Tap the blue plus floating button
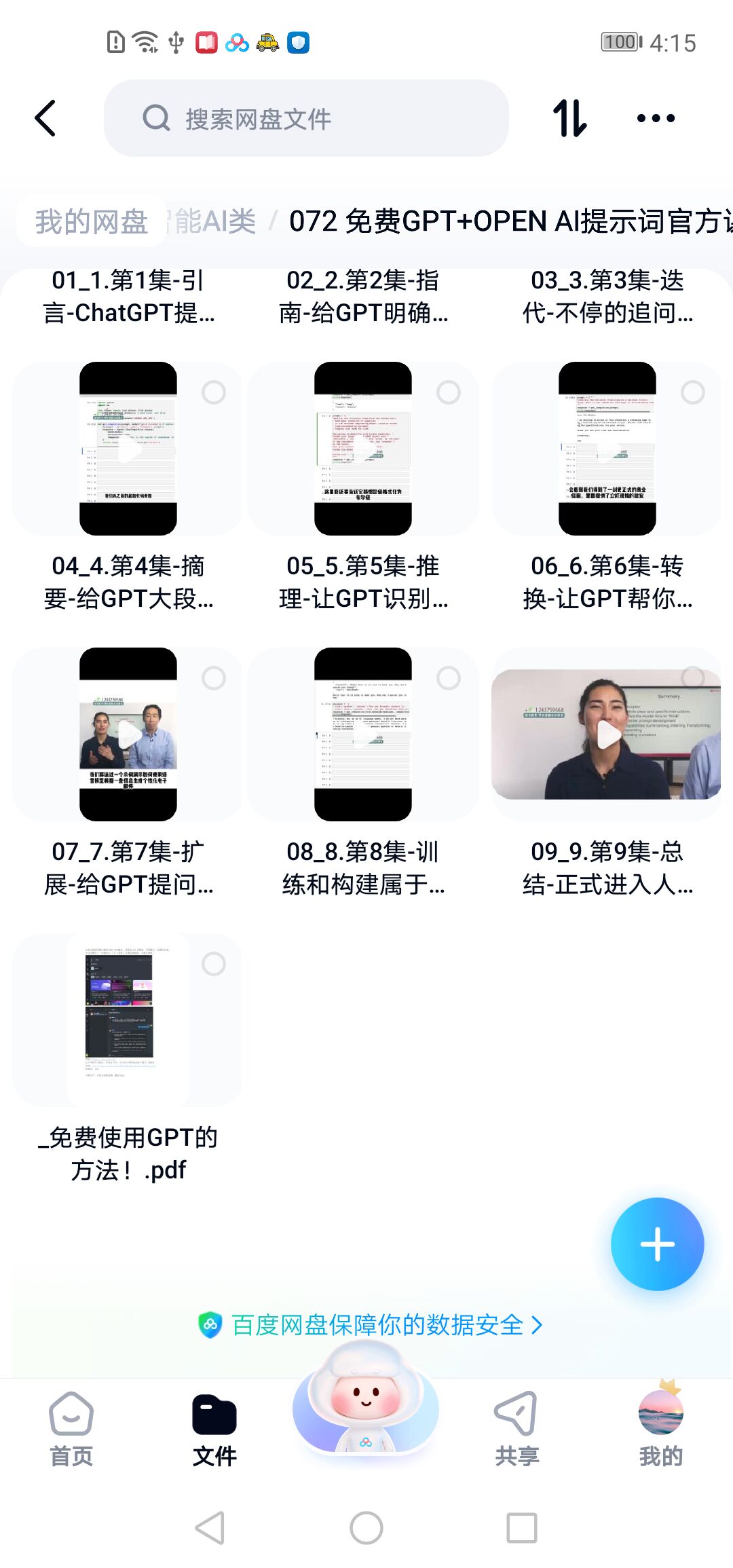The image size is (733, 1568). tap(657, 1244)
